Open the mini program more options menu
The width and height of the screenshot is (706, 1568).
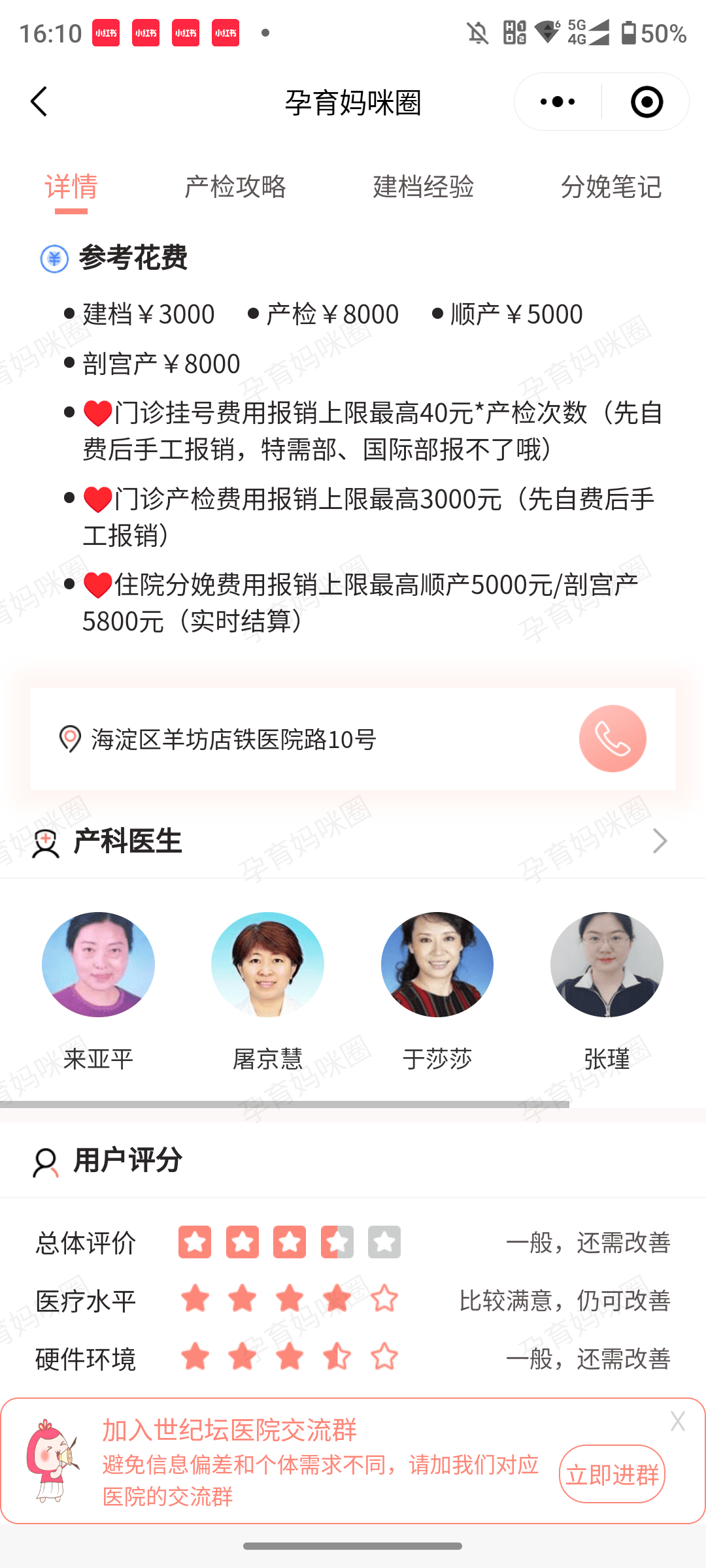tap(558, 102)
